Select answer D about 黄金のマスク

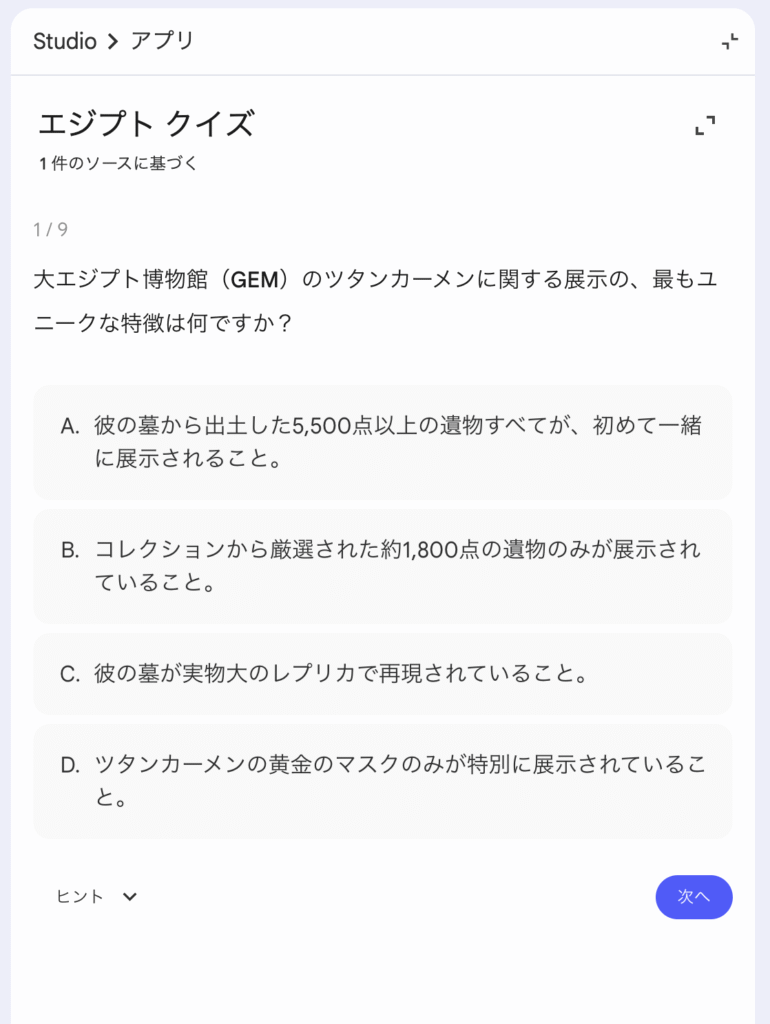click(x=382, y=782)
